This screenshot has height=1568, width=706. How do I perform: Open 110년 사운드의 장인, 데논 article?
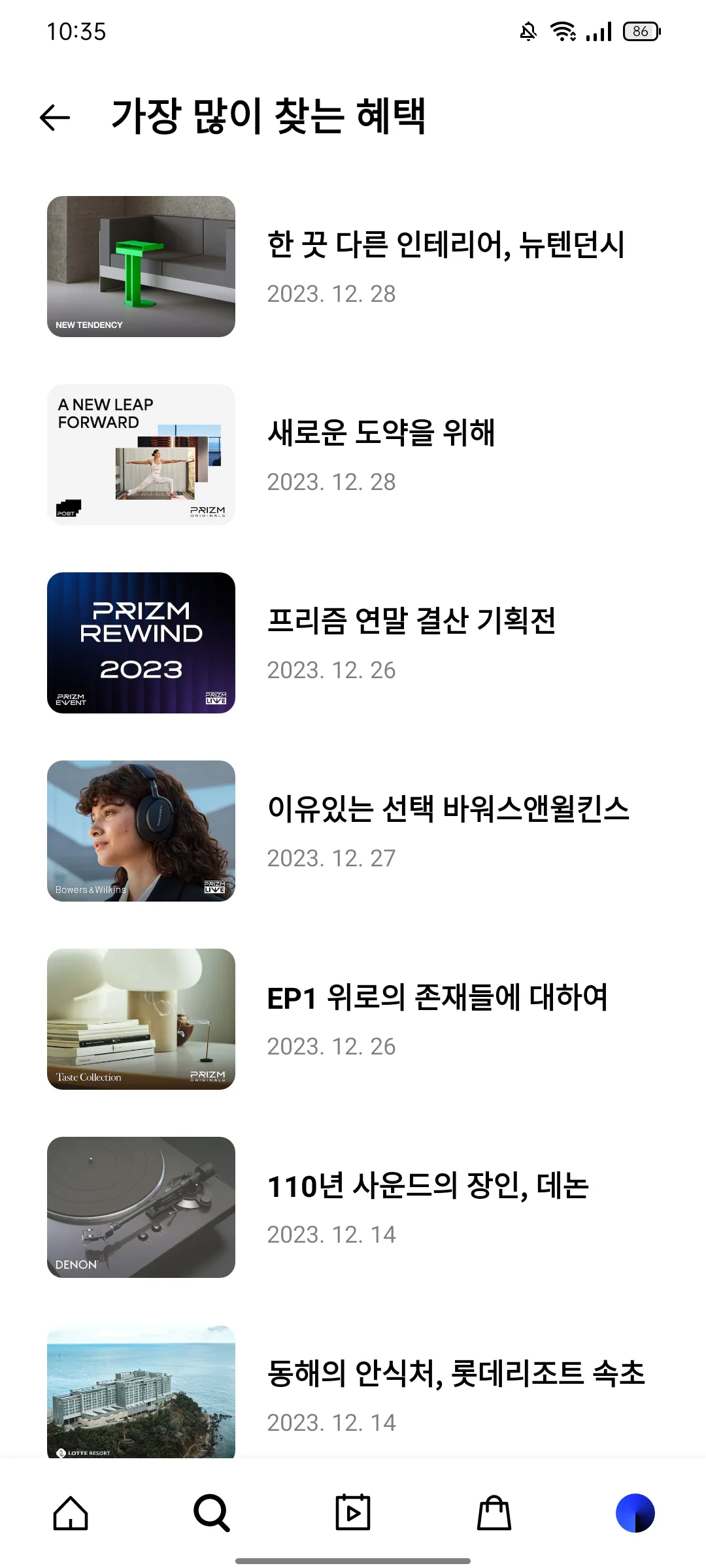[x=428, y=1186]
